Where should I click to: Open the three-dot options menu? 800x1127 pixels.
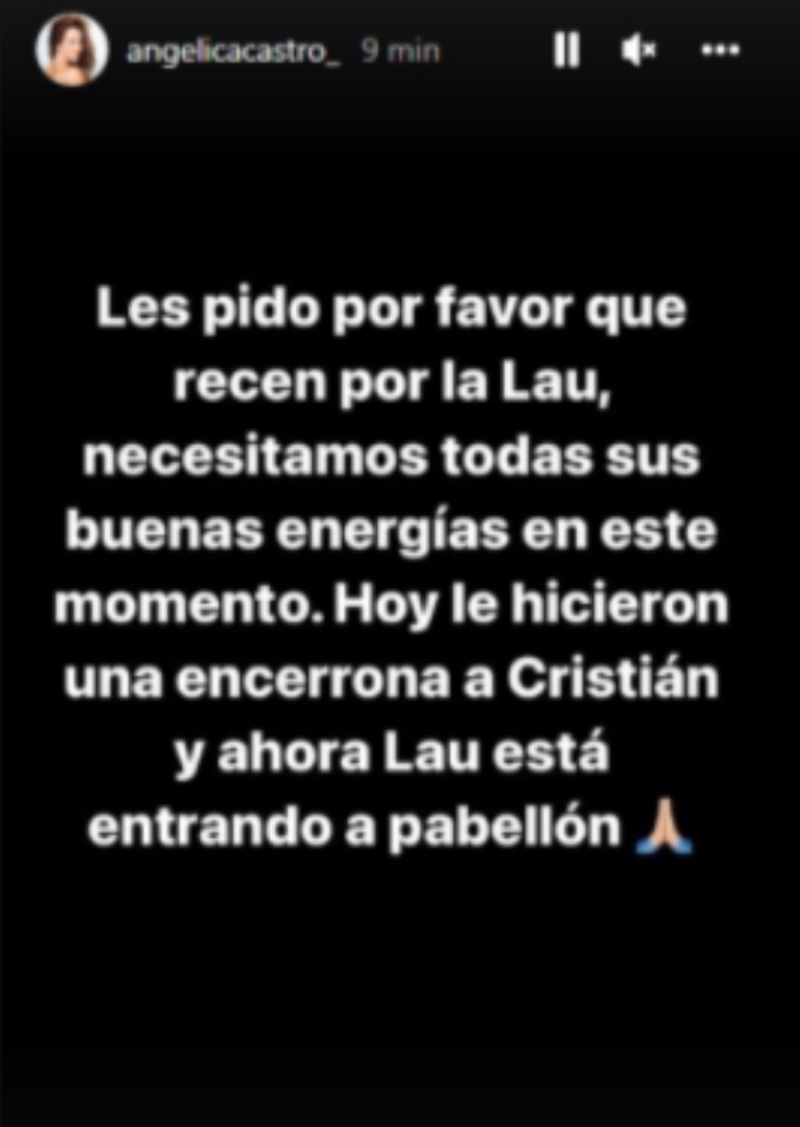720,51
